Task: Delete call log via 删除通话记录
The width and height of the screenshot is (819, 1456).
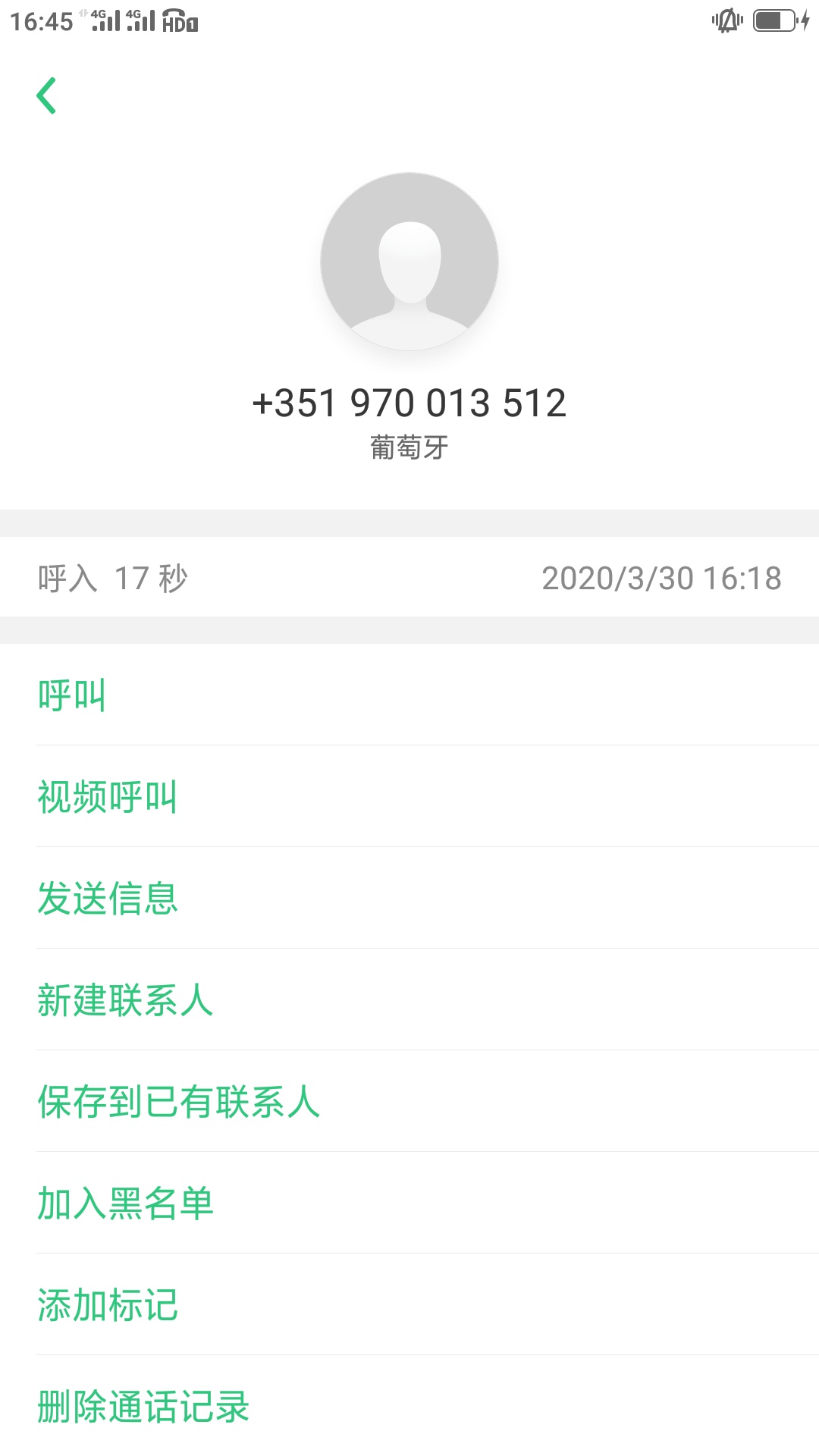Action: click(409, 1406)
